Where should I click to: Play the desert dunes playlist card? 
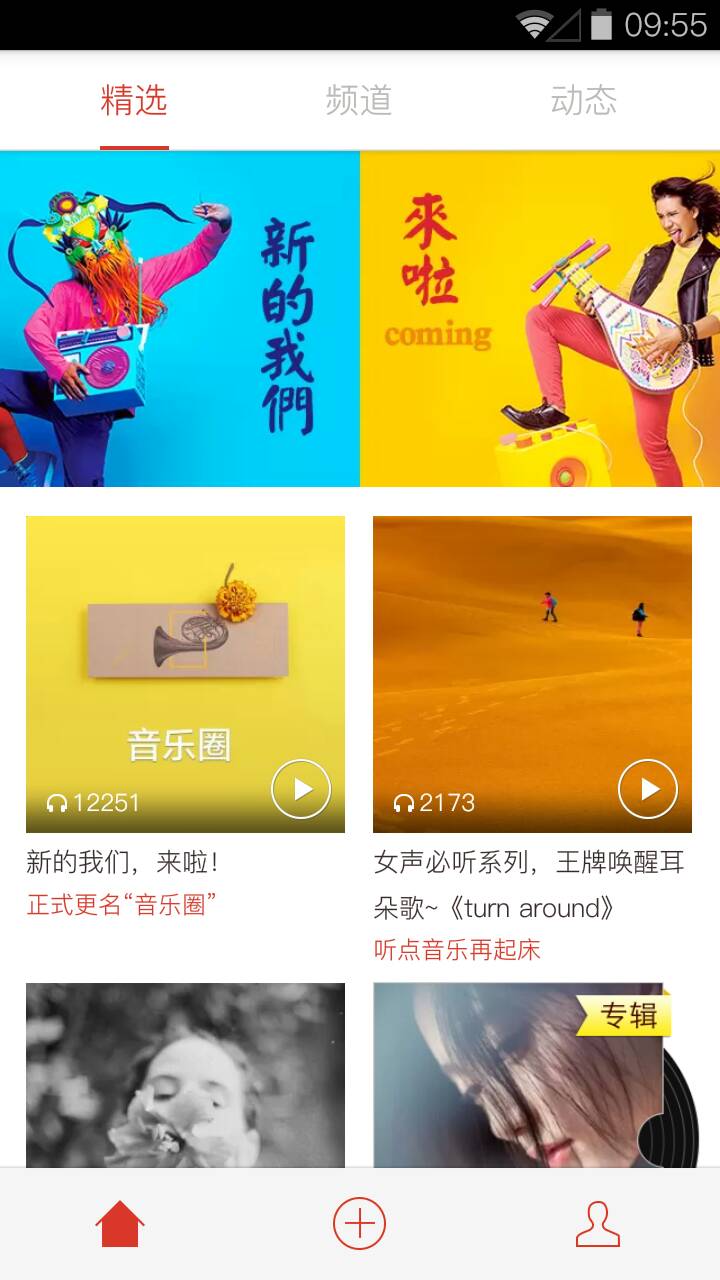pyautogui.click(x=648, y=789)
